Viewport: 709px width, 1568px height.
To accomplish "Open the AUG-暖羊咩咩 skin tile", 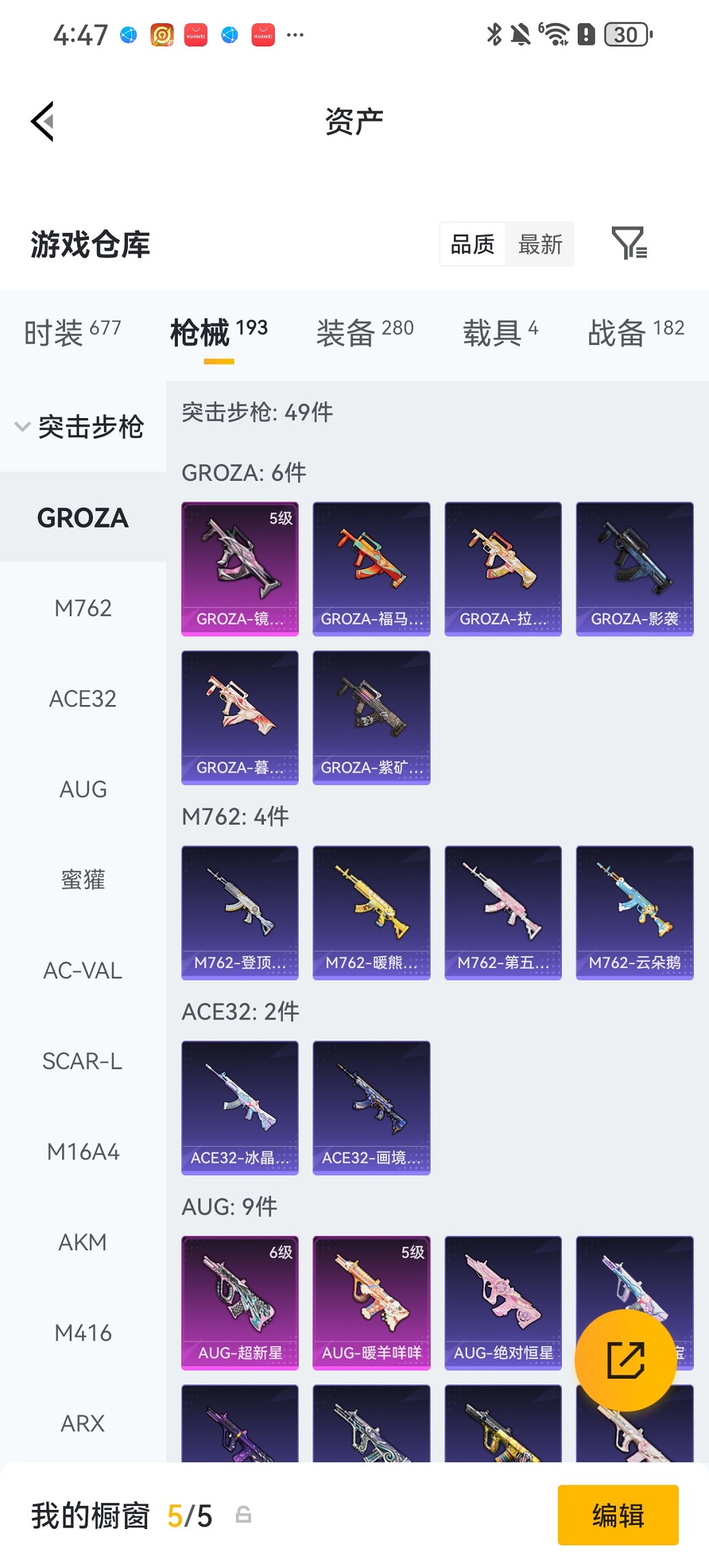I will (371, 1302).
